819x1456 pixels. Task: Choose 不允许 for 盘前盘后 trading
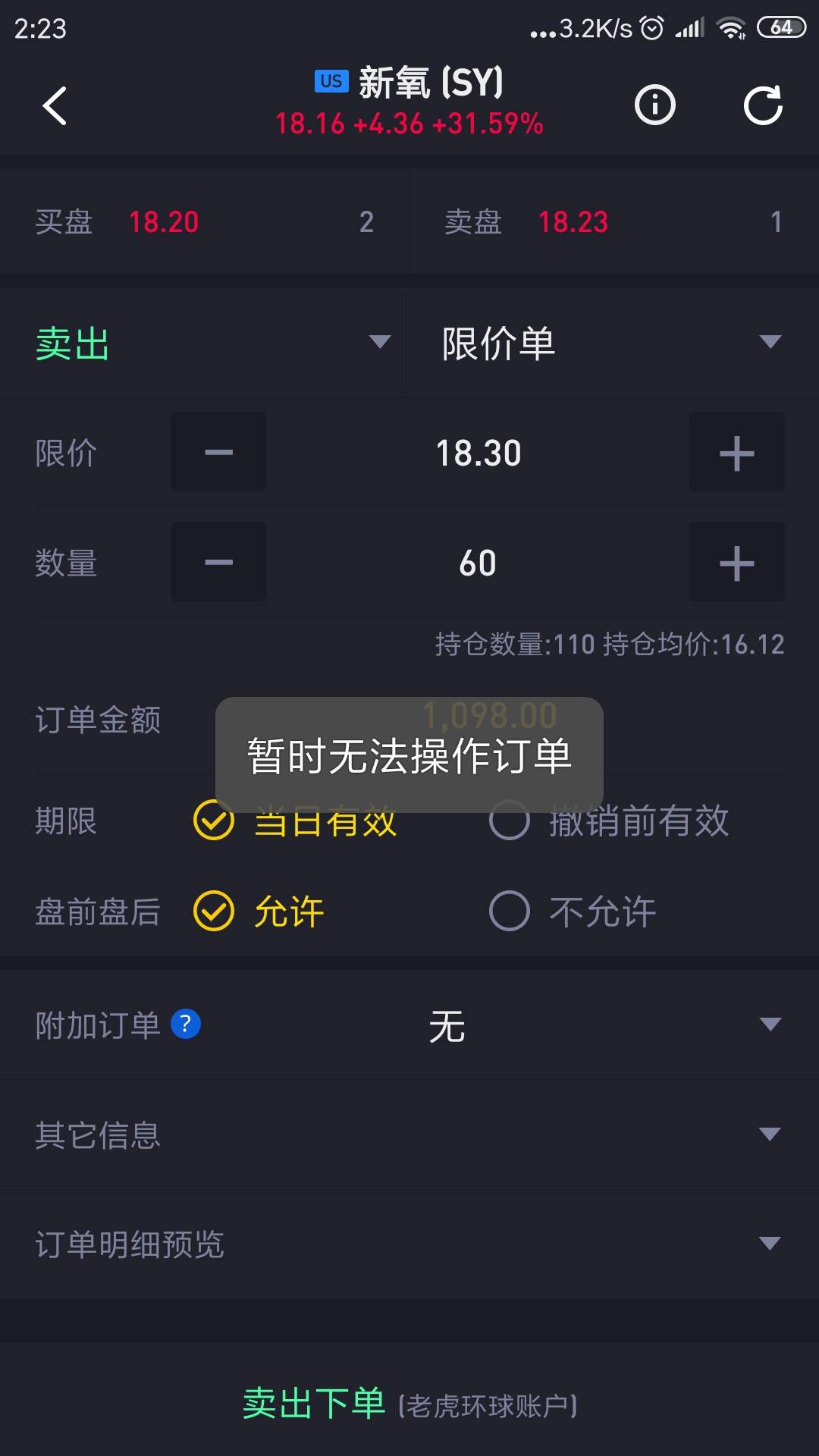tap(573, 911)
